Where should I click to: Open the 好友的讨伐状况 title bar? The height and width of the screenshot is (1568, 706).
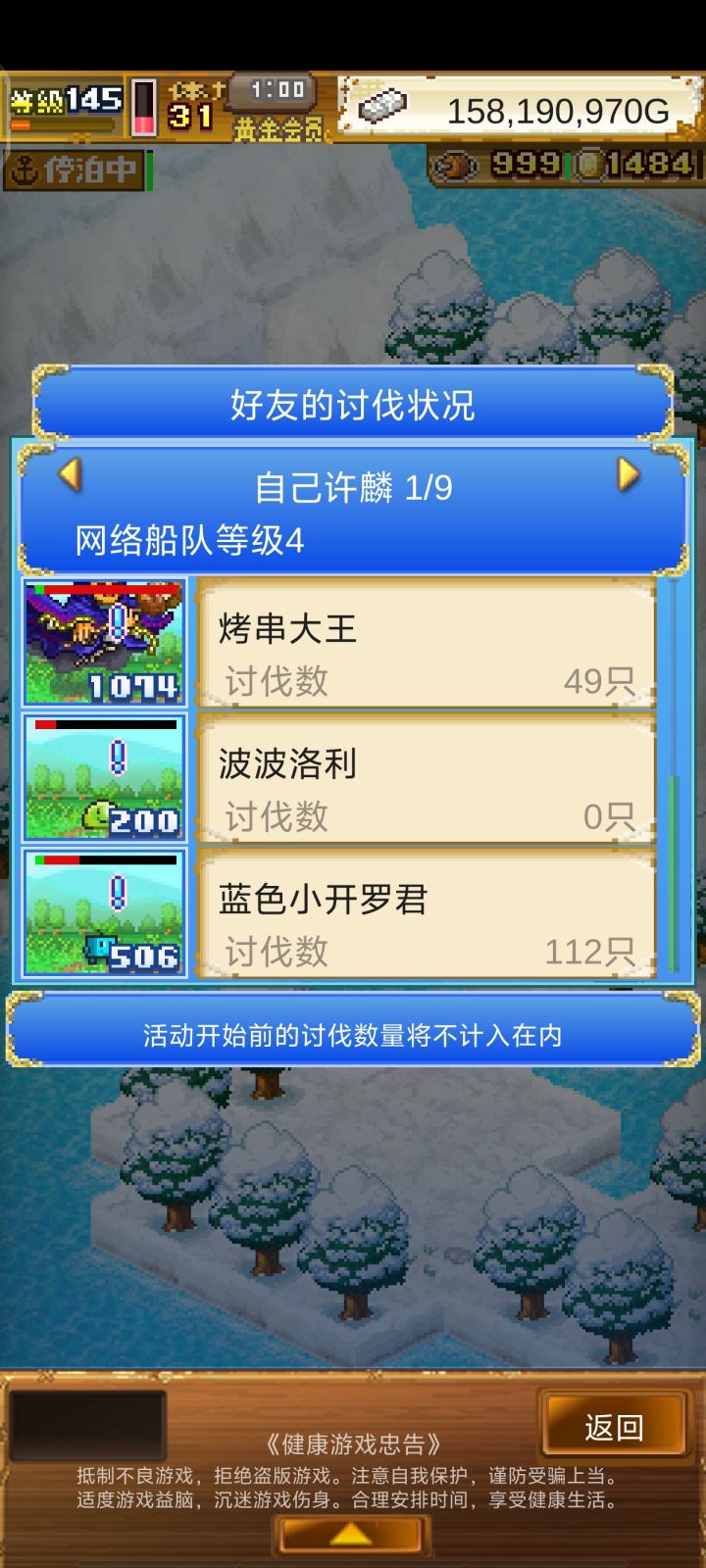pyautogui.click(x=353, y=405)
